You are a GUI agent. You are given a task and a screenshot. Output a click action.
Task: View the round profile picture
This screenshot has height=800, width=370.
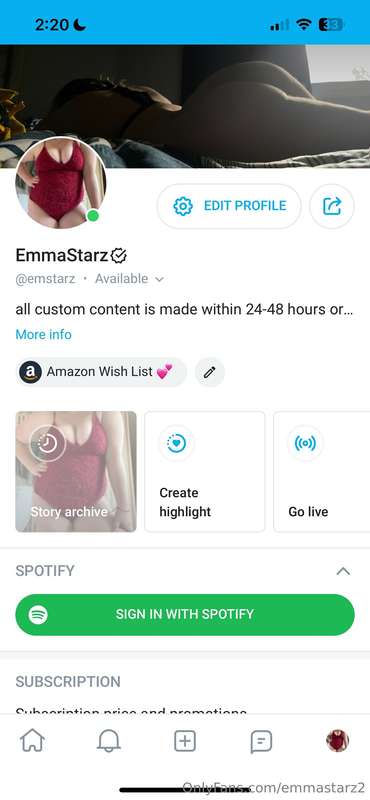click(x=61, y=183)
